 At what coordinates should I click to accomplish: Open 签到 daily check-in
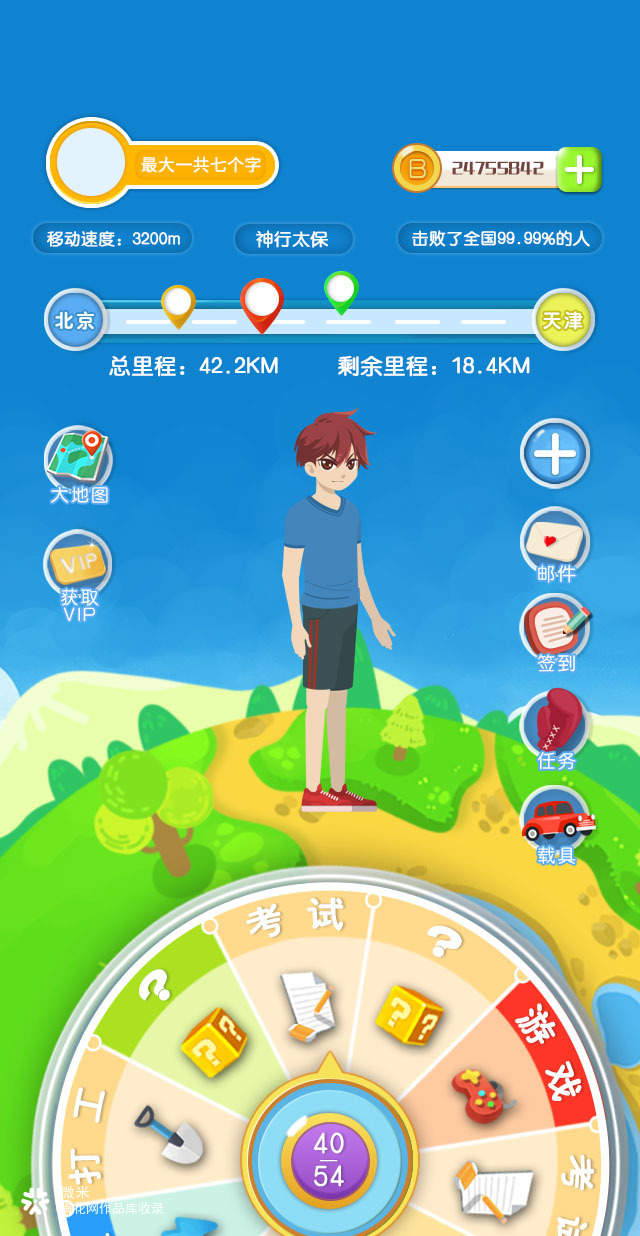coord(555,632)
